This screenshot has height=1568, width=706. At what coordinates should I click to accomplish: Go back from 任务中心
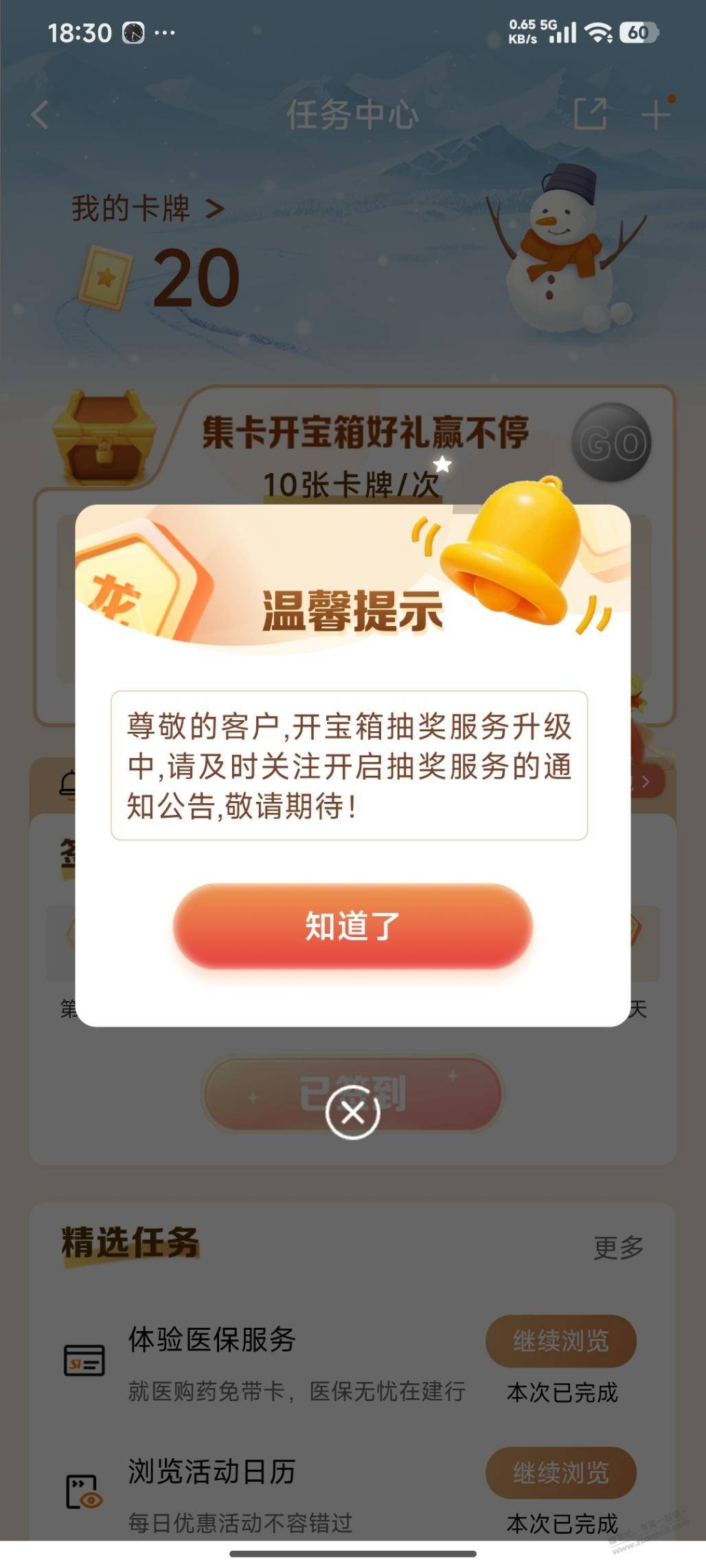click(40, 115)
